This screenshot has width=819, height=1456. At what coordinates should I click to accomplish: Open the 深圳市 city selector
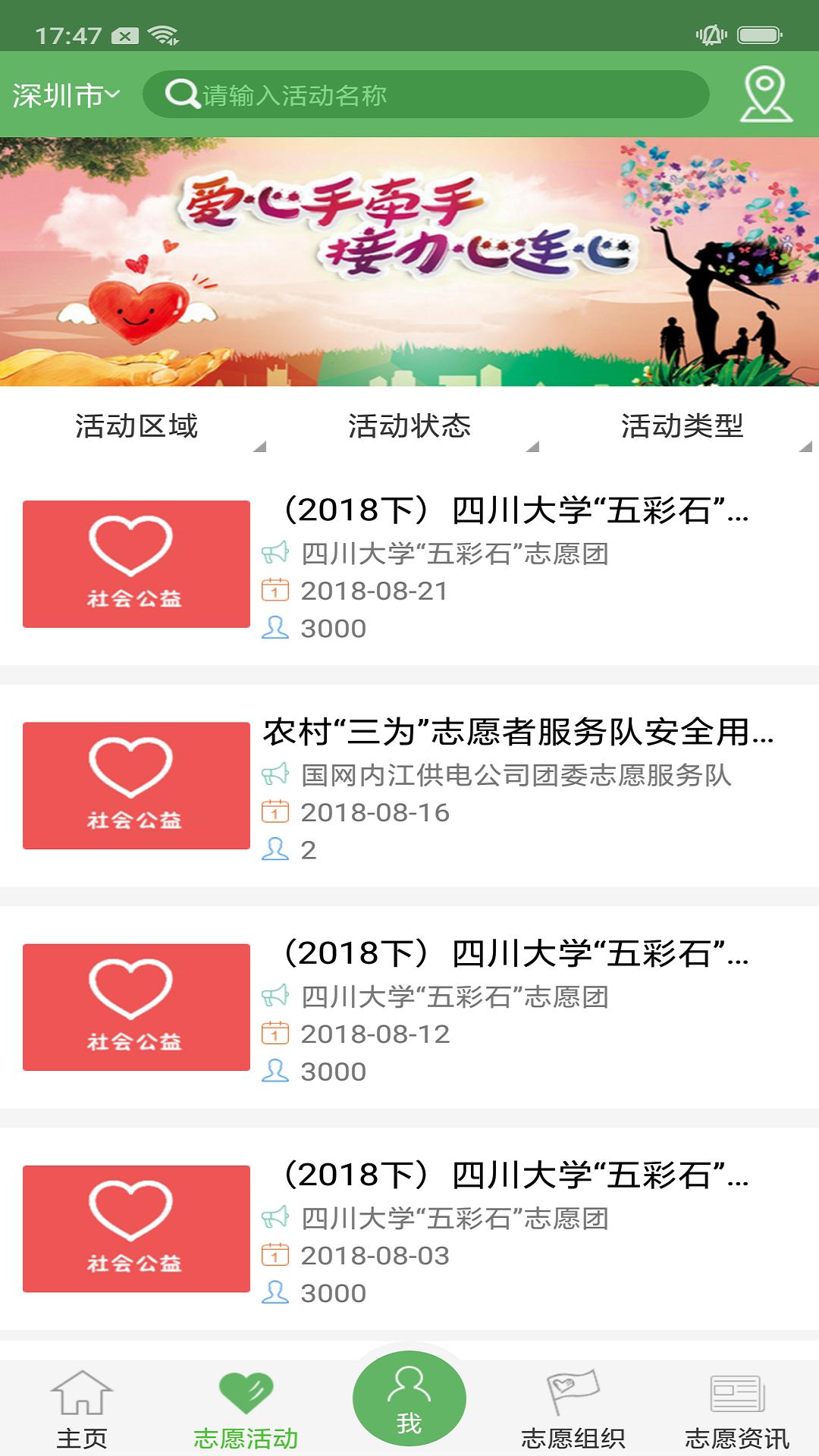point(66,96)
